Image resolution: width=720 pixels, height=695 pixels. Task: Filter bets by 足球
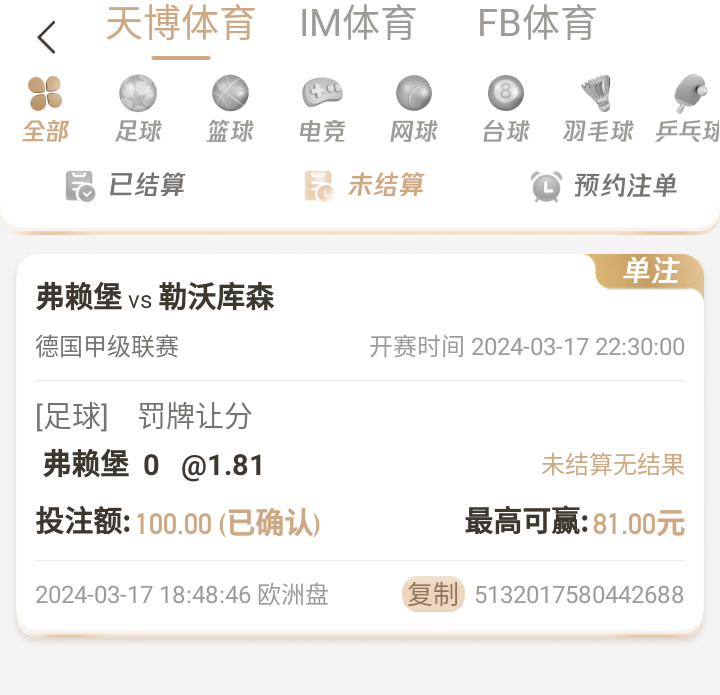[138, 109]
